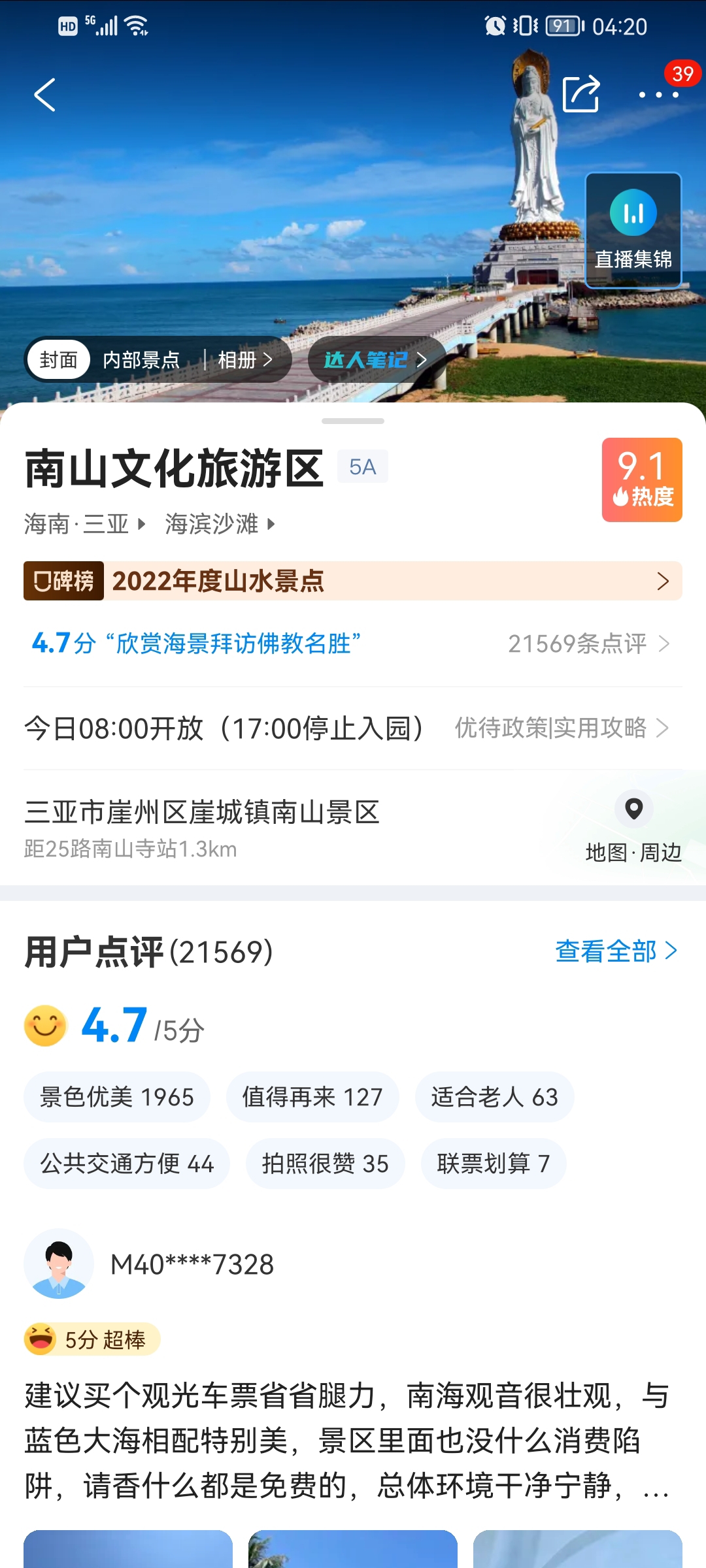
Task: Open the 海南·三亚 destination link
Action: click(84, 524)
